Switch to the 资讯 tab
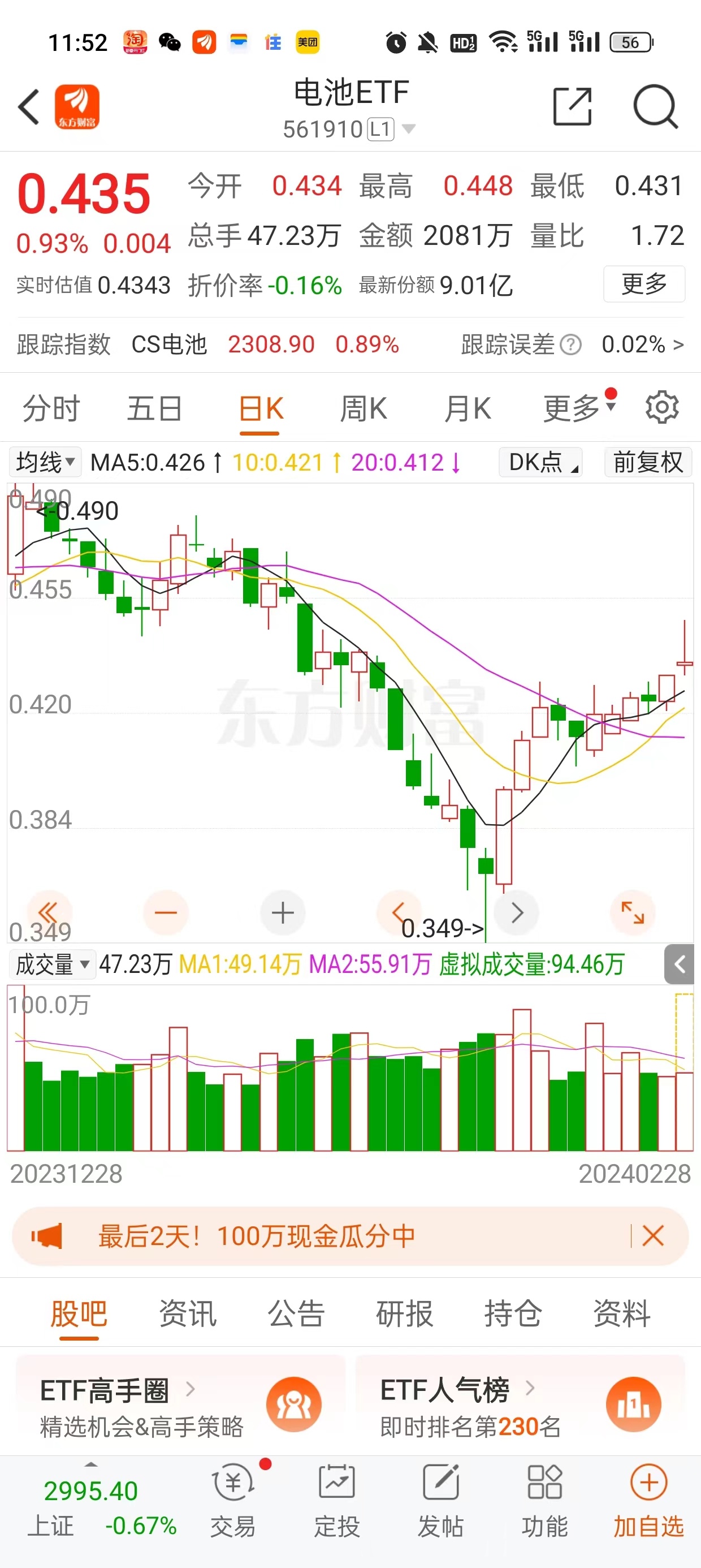 (x=187, y=1313)
